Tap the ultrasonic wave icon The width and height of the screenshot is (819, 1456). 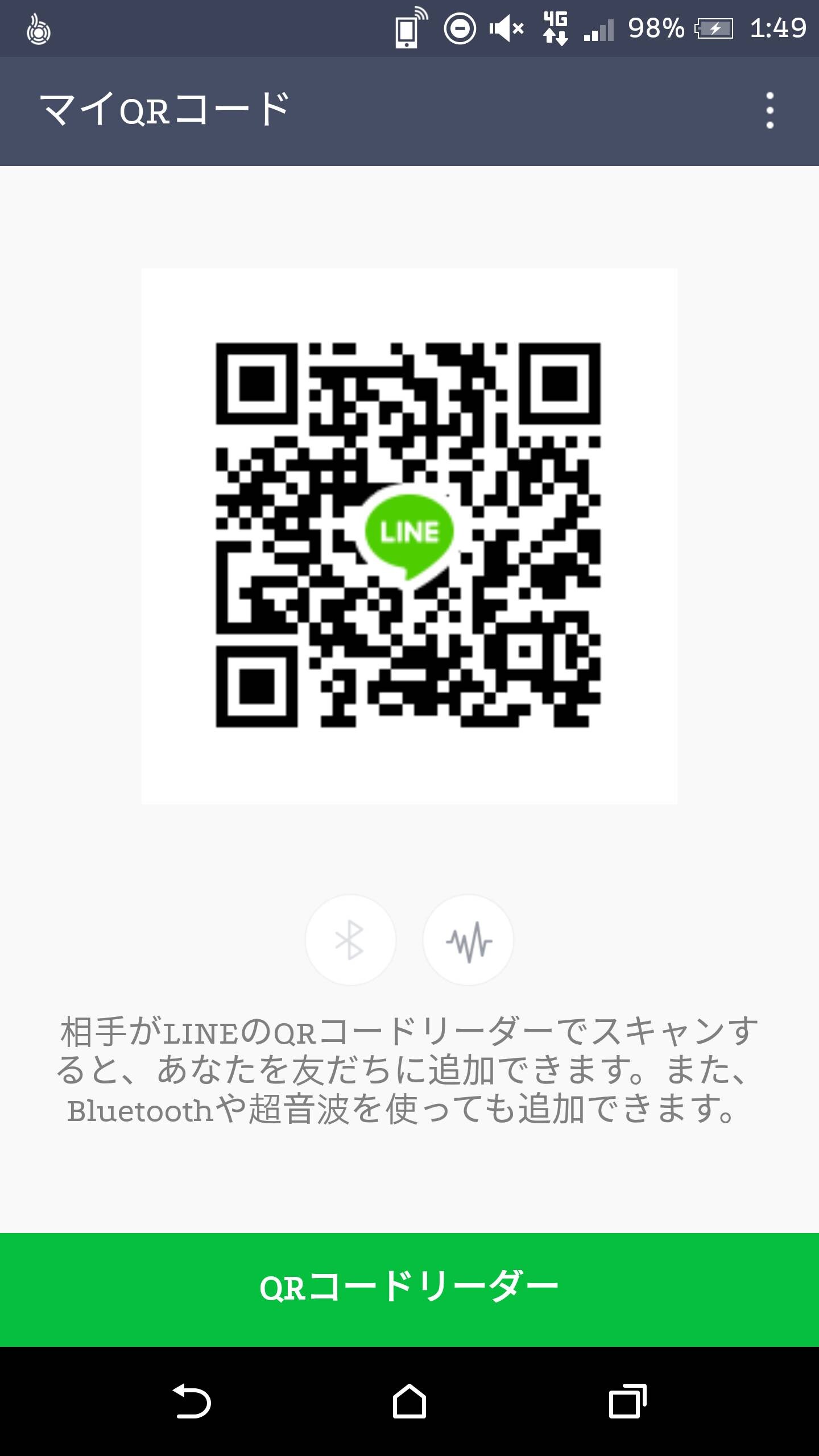tap(468, 940)
